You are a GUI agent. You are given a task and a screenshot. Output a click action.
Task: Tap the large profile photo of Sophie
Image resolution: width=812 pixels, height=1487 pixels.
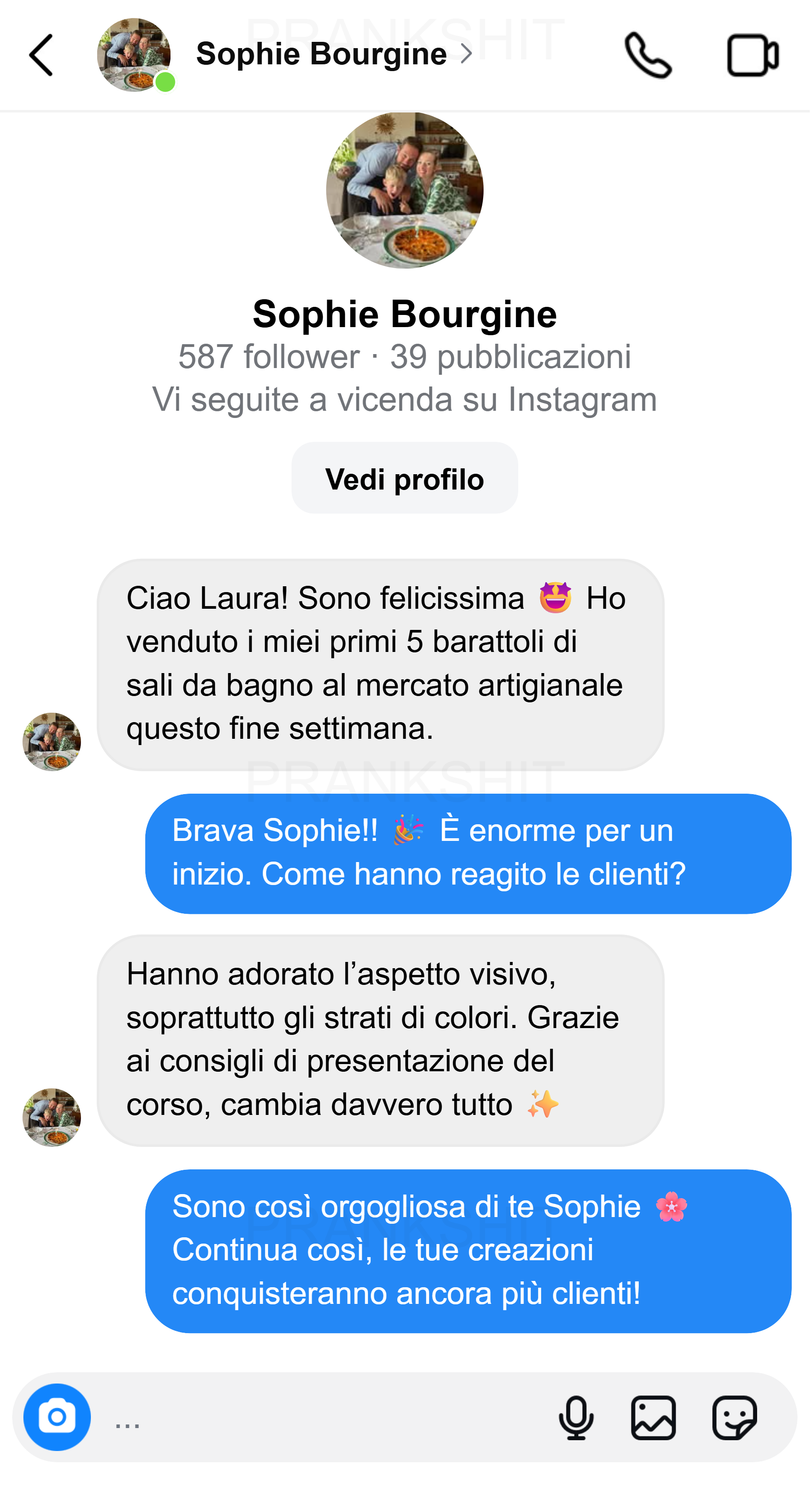click(x=405, y=190)
